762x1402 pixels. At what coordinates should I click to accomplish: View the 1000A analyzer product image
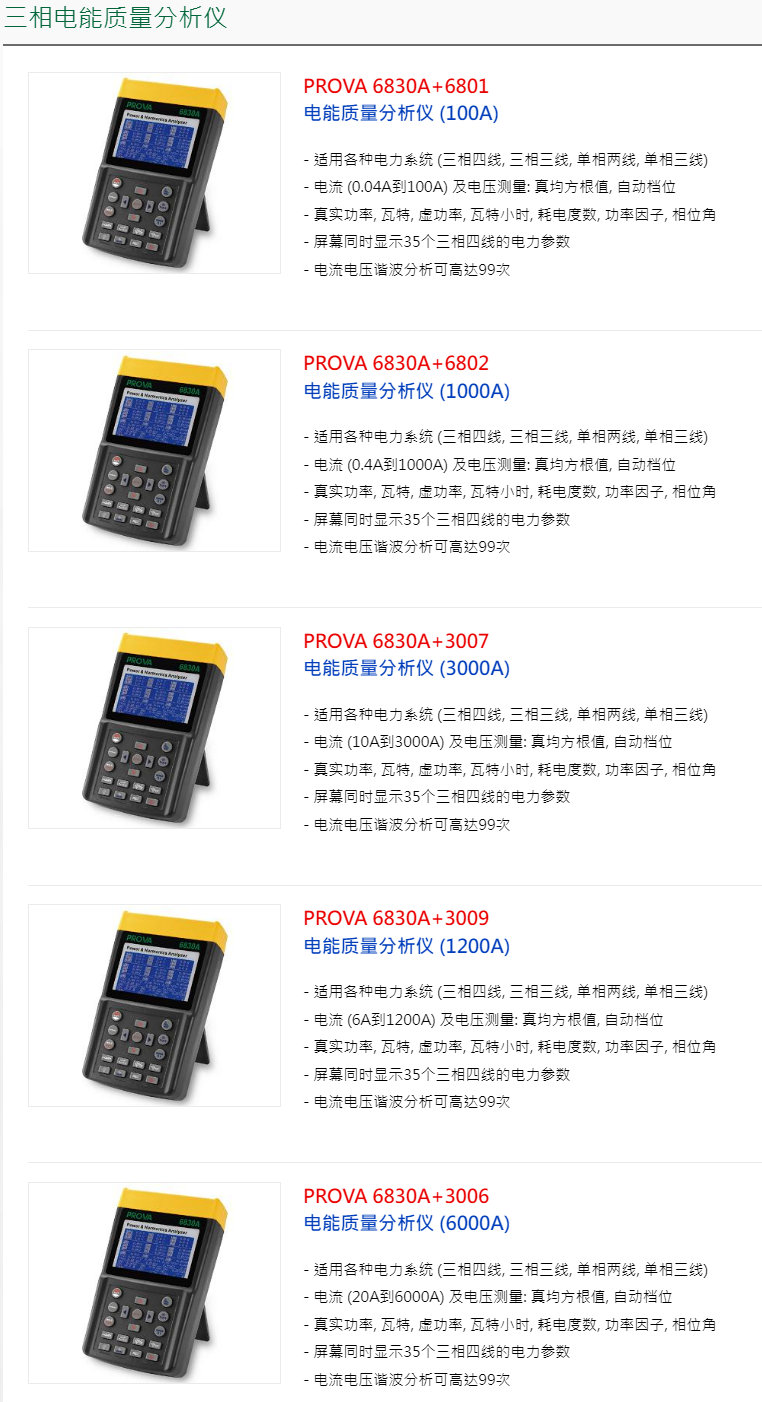pyautogui.click(x=154, y=450)
